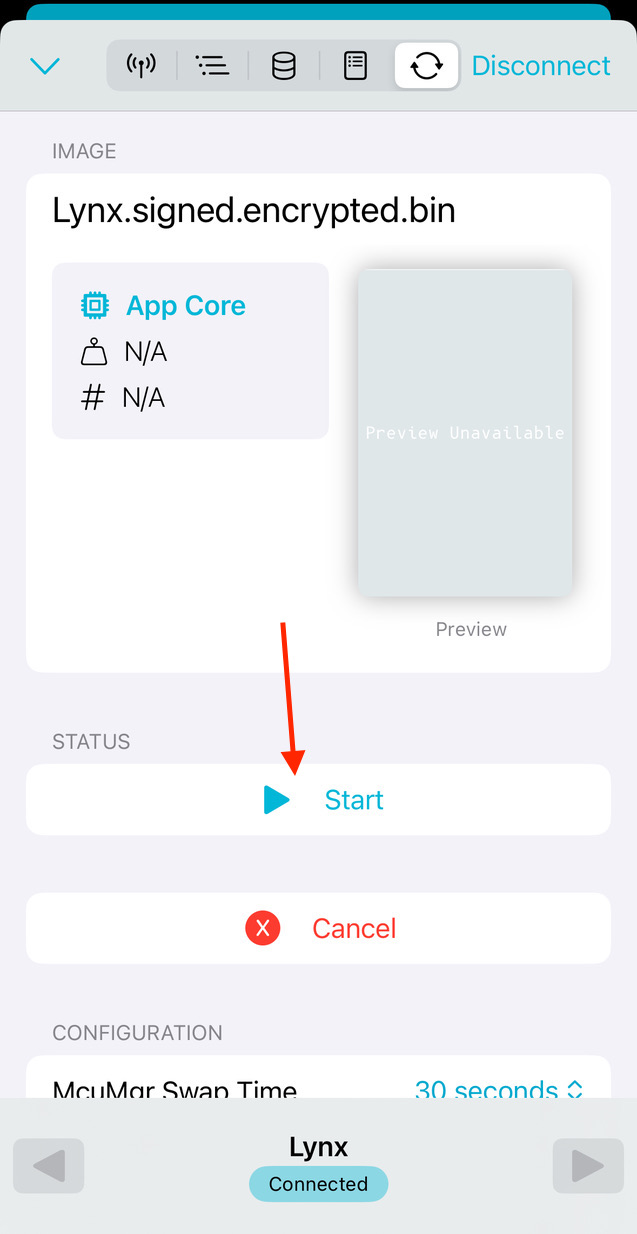Switch to the database storage tab
Image resolution: width=637 pixels, height=1234 pixels.
coord(284,66)
